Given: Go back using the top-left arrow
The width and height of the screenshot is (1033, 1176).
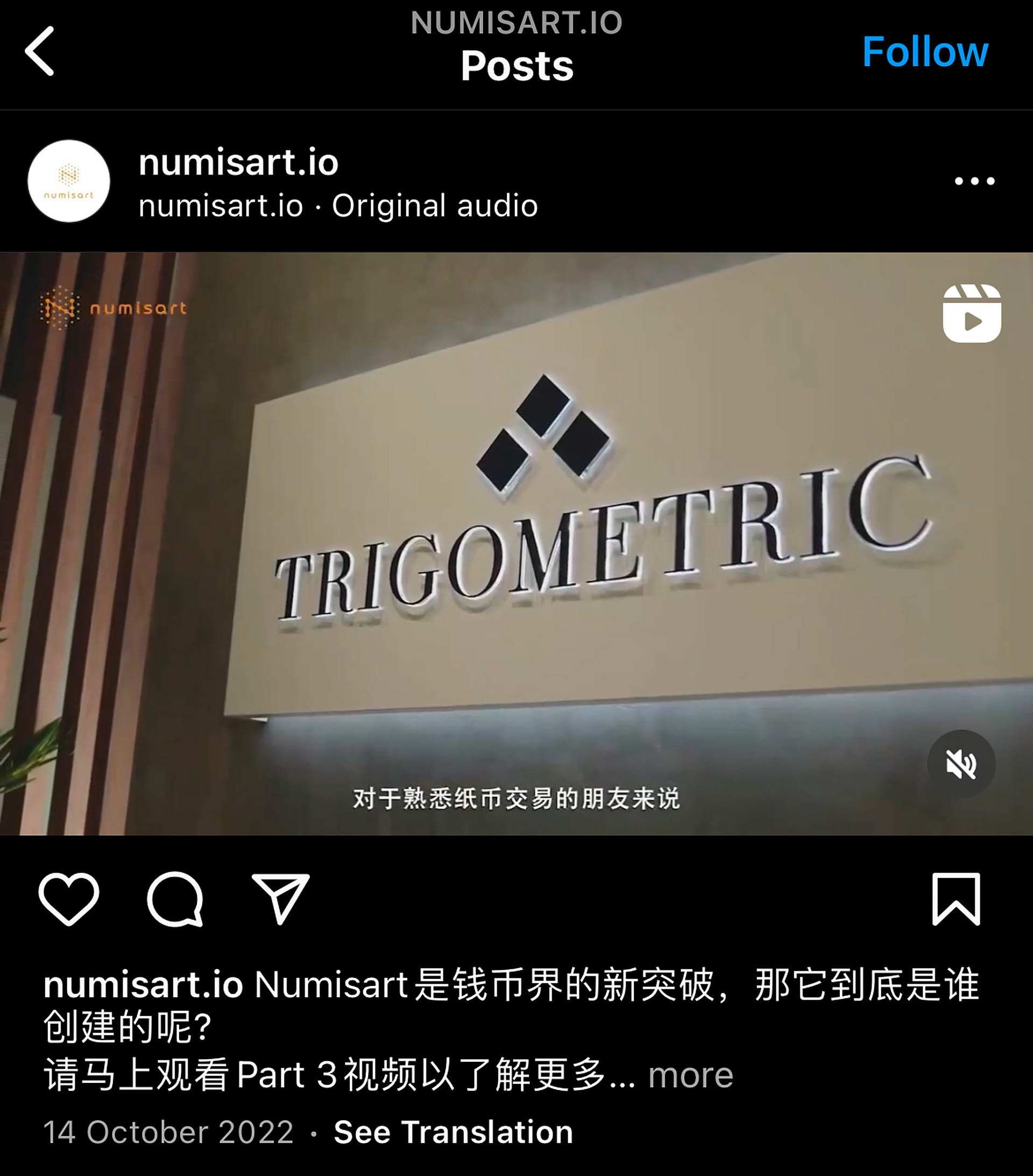Looking at the screenshot, I should [40, 51].
